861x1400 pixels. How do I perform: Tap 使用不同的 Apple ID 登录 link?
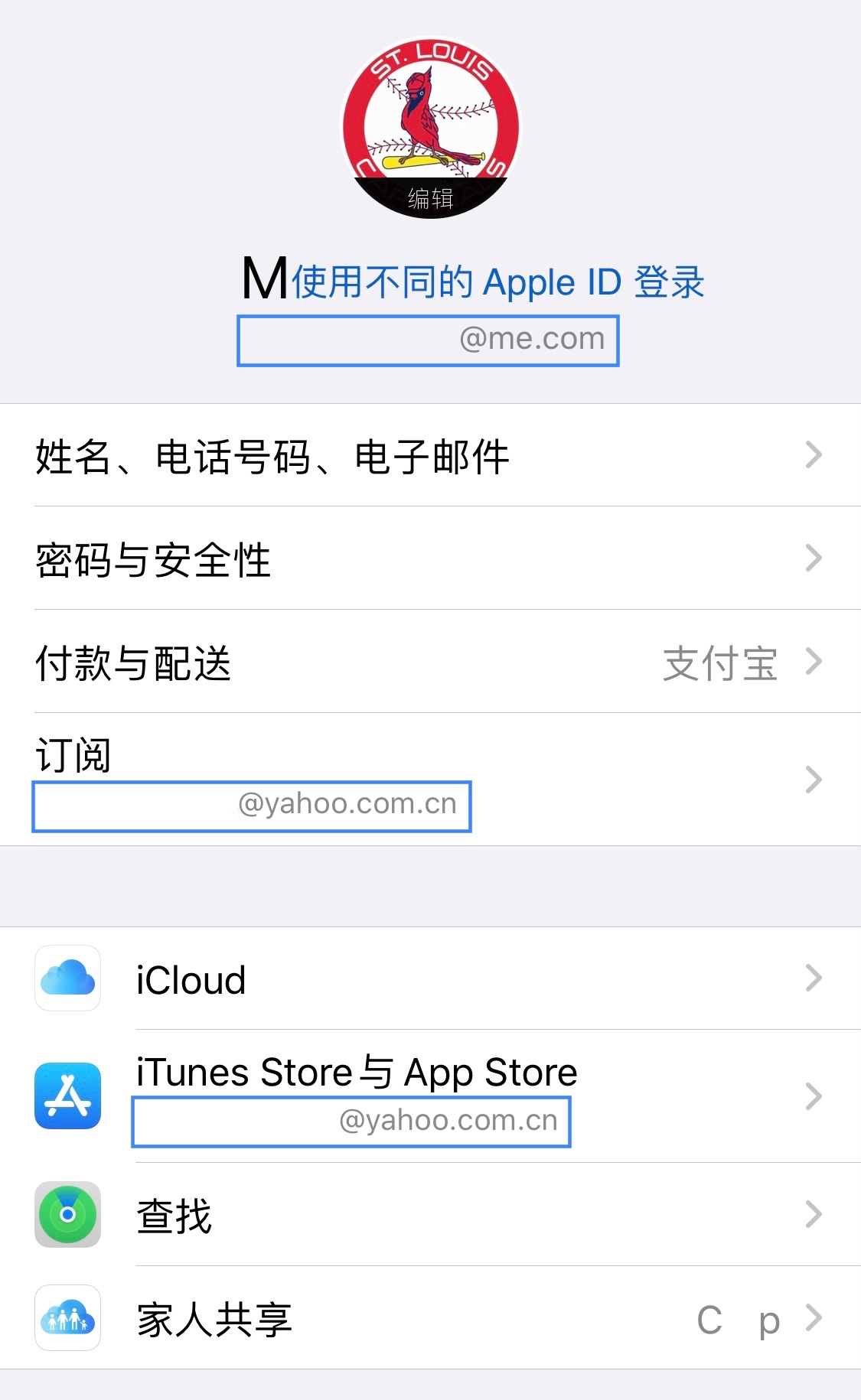coord(497,282)
